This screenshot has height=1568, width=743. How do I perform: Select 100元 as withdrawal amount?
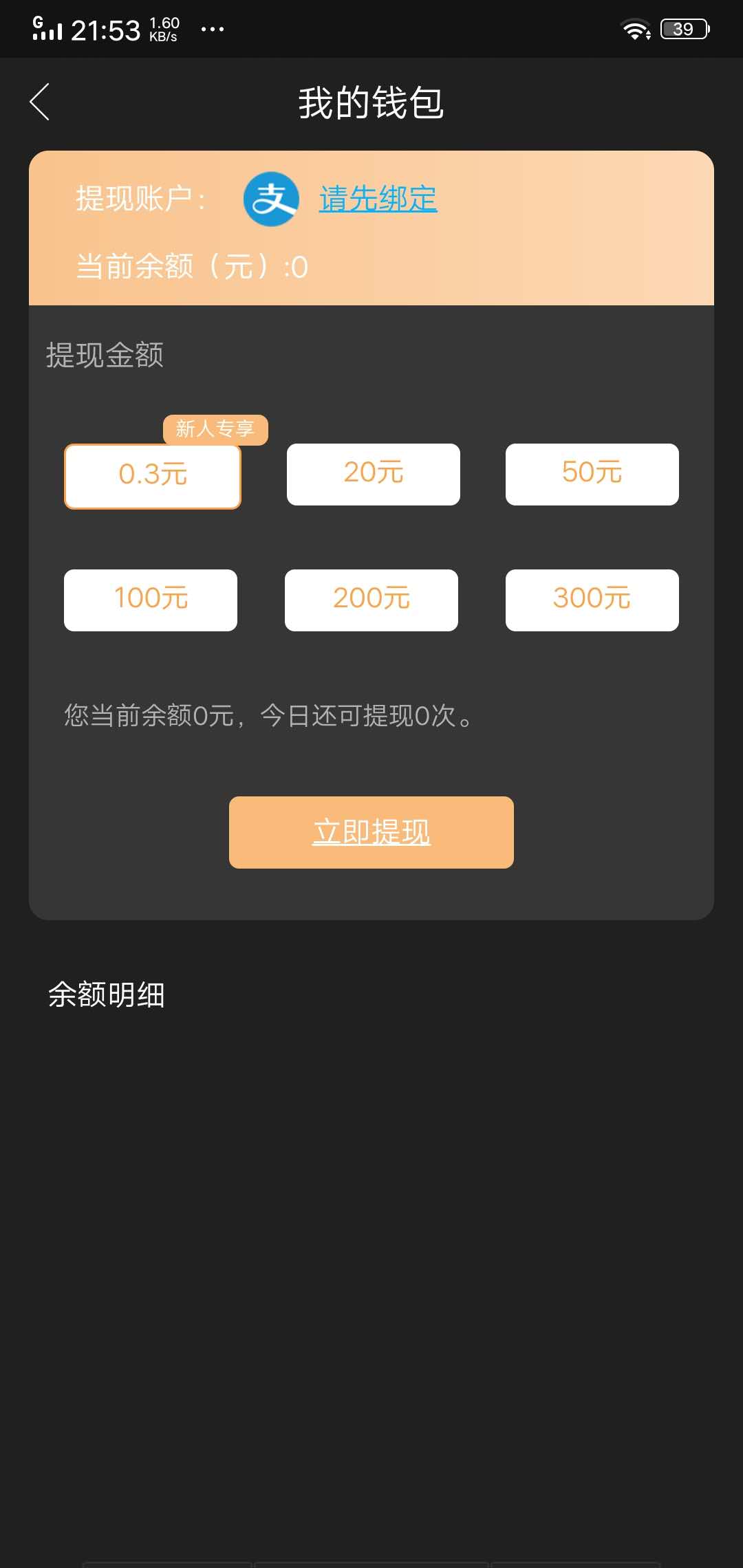(x=151, y=600)
